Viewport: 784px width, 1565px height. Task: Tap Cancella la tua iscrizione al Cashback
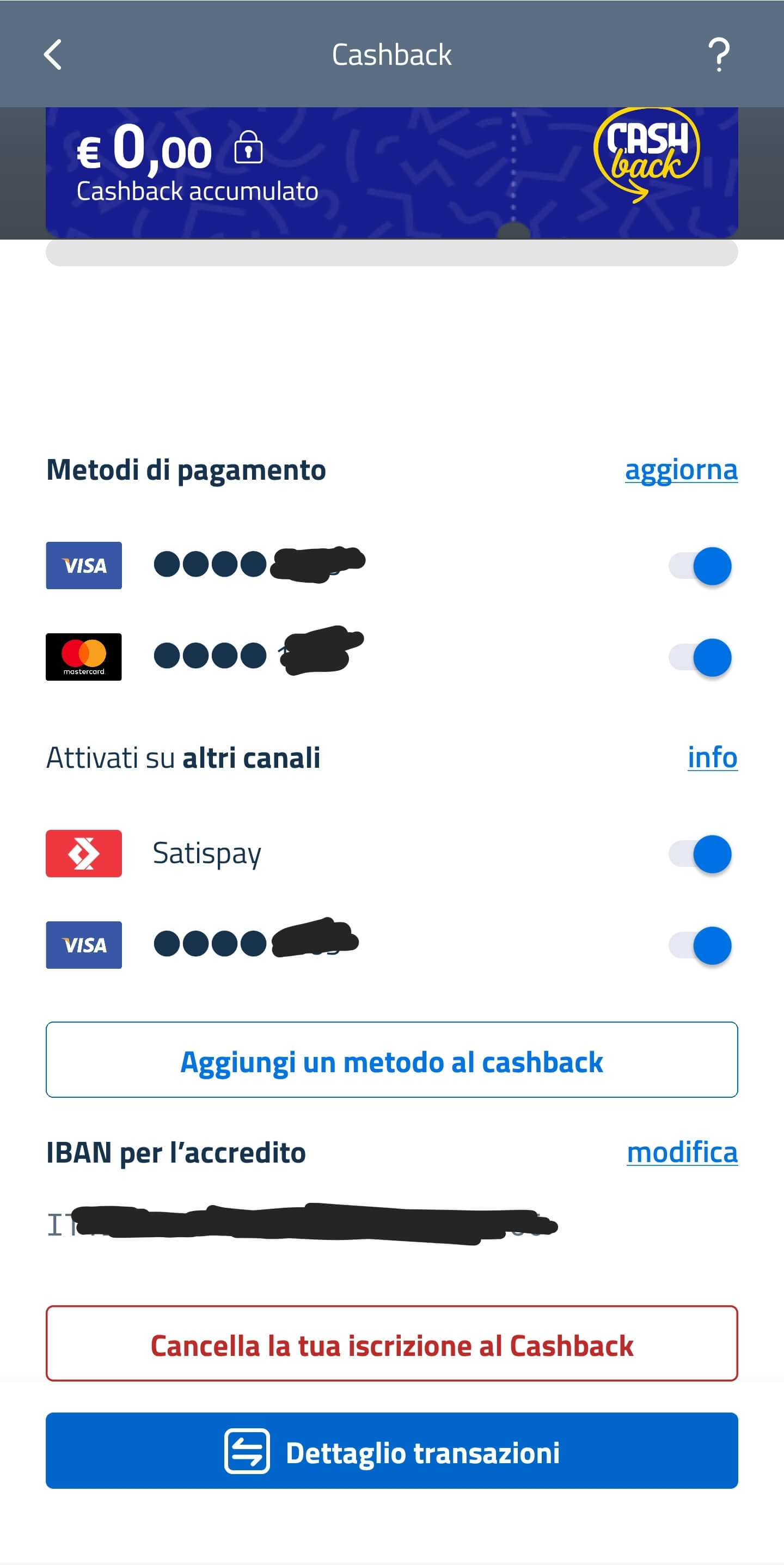coord(391,1344)
